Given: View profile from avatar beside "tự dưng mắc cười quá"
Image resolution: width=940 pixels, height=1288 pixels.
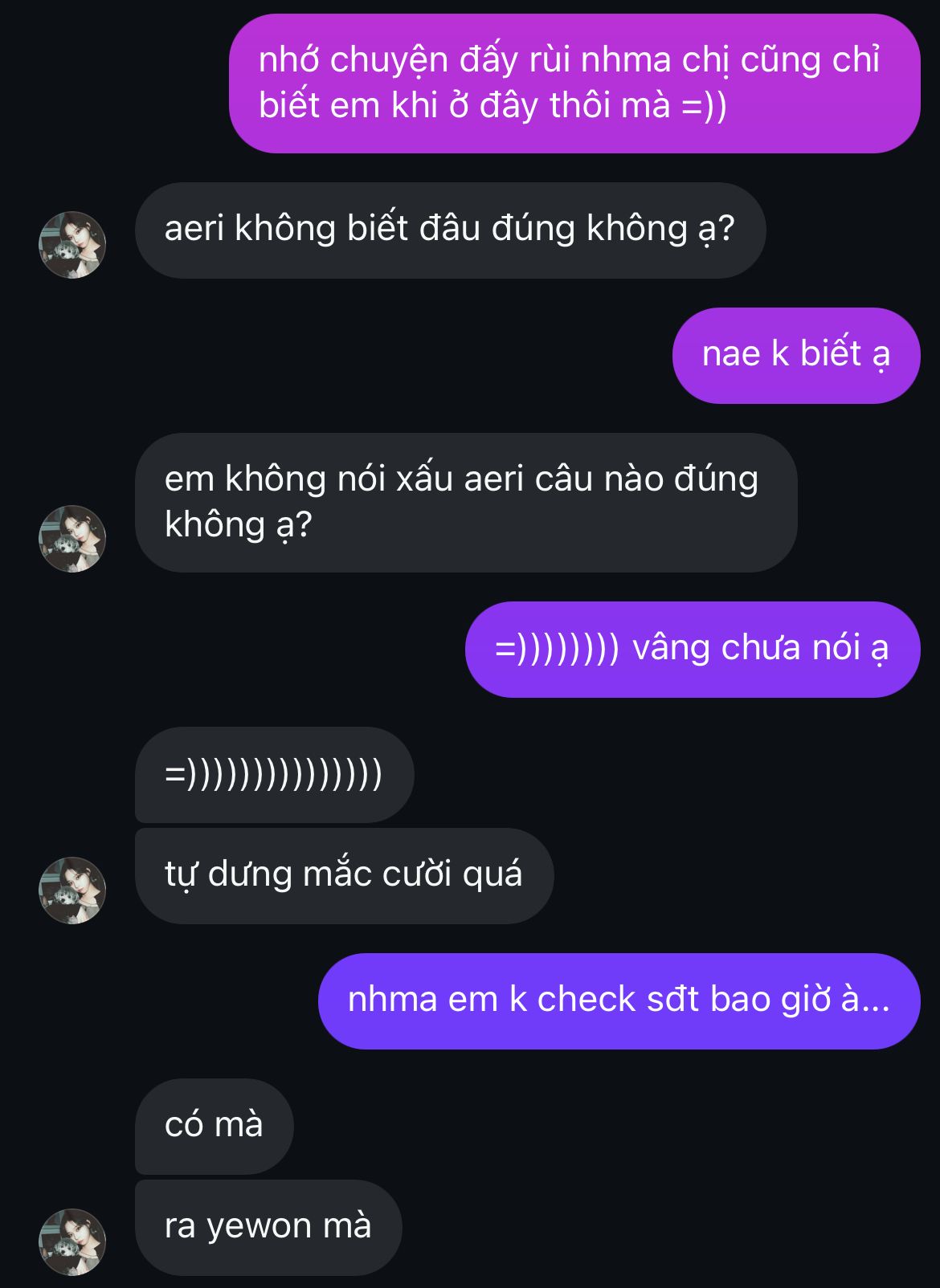Looking at the screenshot, I should pyautogui.click(x=72, y=891).
